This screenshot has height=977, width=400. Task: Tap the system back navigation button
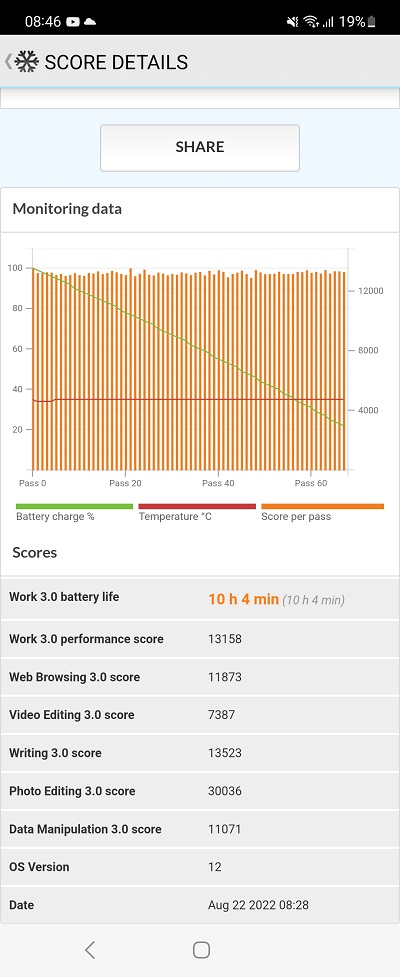pyautogui.click(x=90, y=950)
